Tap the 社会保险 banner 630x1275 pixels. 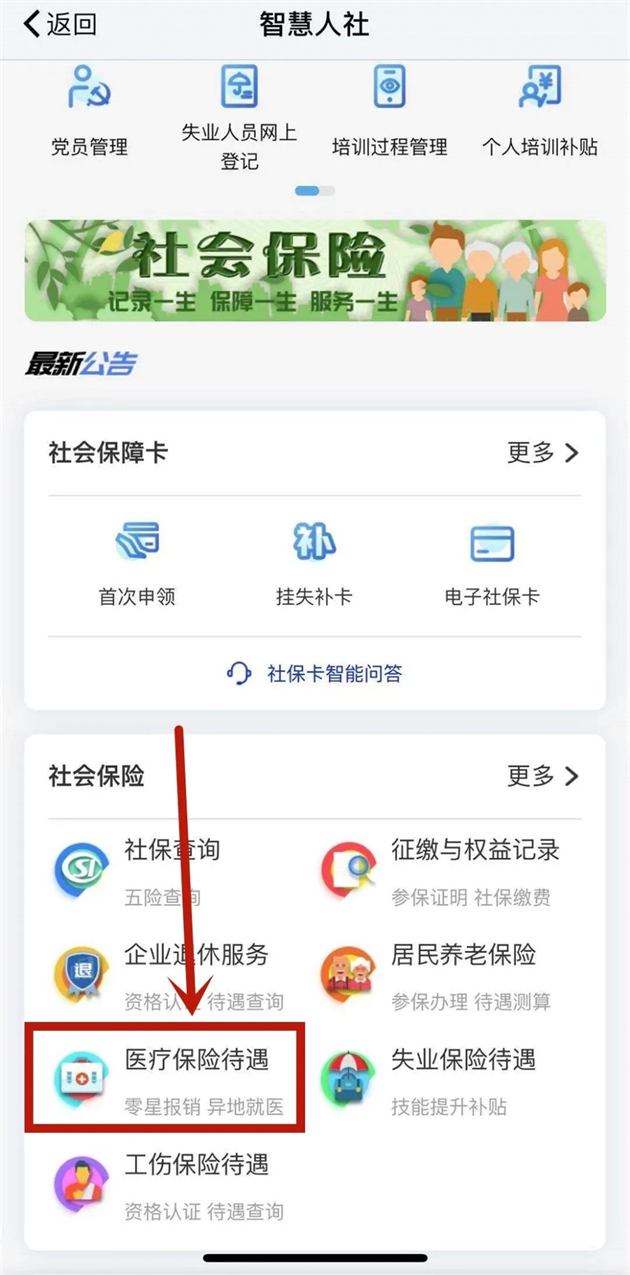tap(315, 271)
